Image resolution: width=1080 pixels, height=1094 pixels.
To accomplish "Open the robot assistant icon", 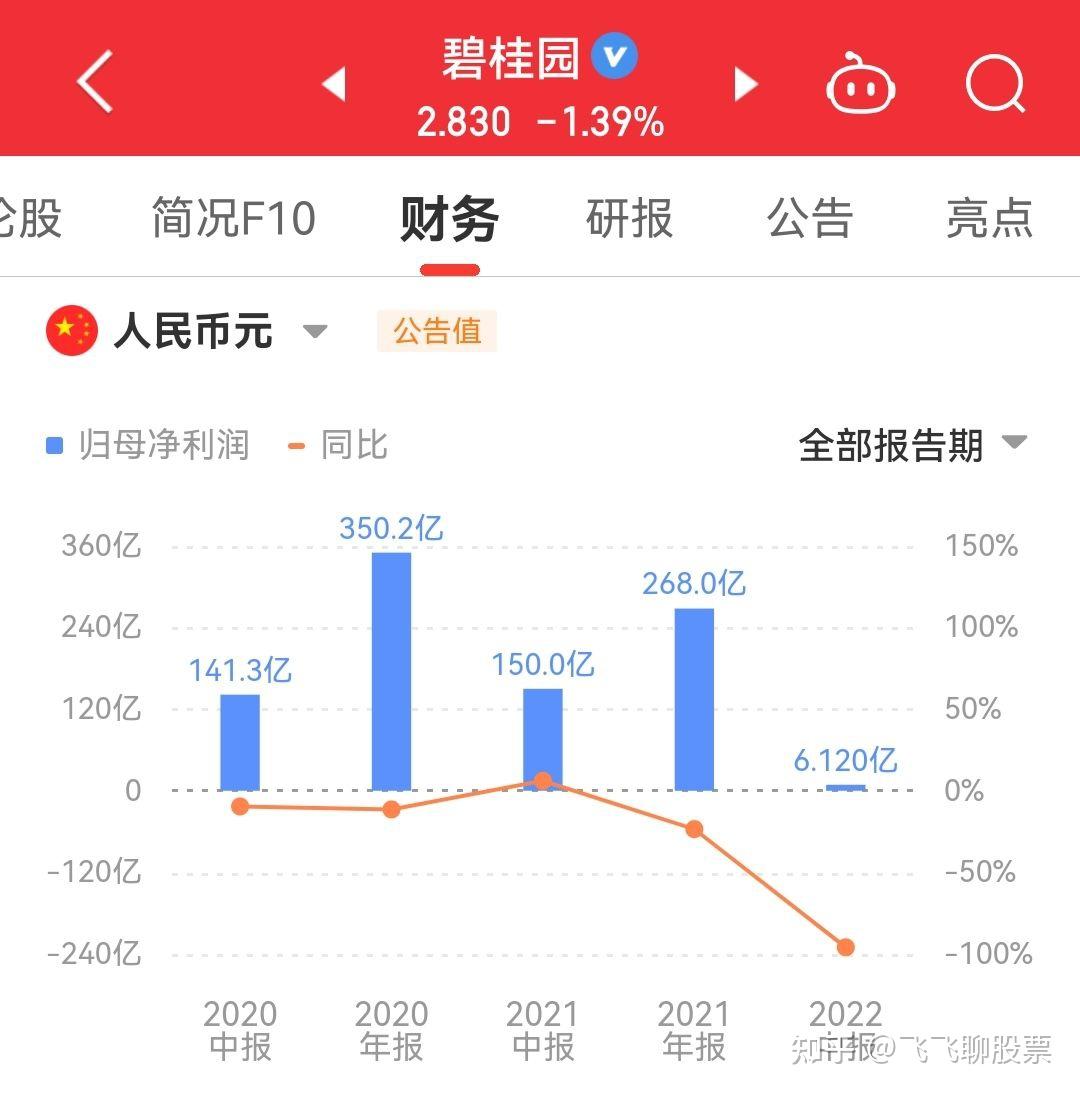I will click(860, 85).
